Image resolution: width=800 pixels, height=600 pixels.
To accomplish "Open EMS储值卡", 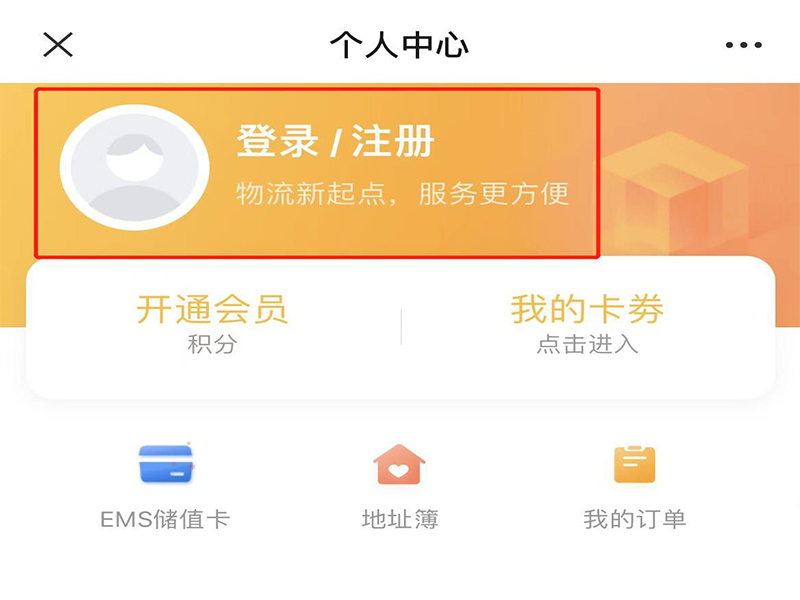I will (x=165, y=487).
